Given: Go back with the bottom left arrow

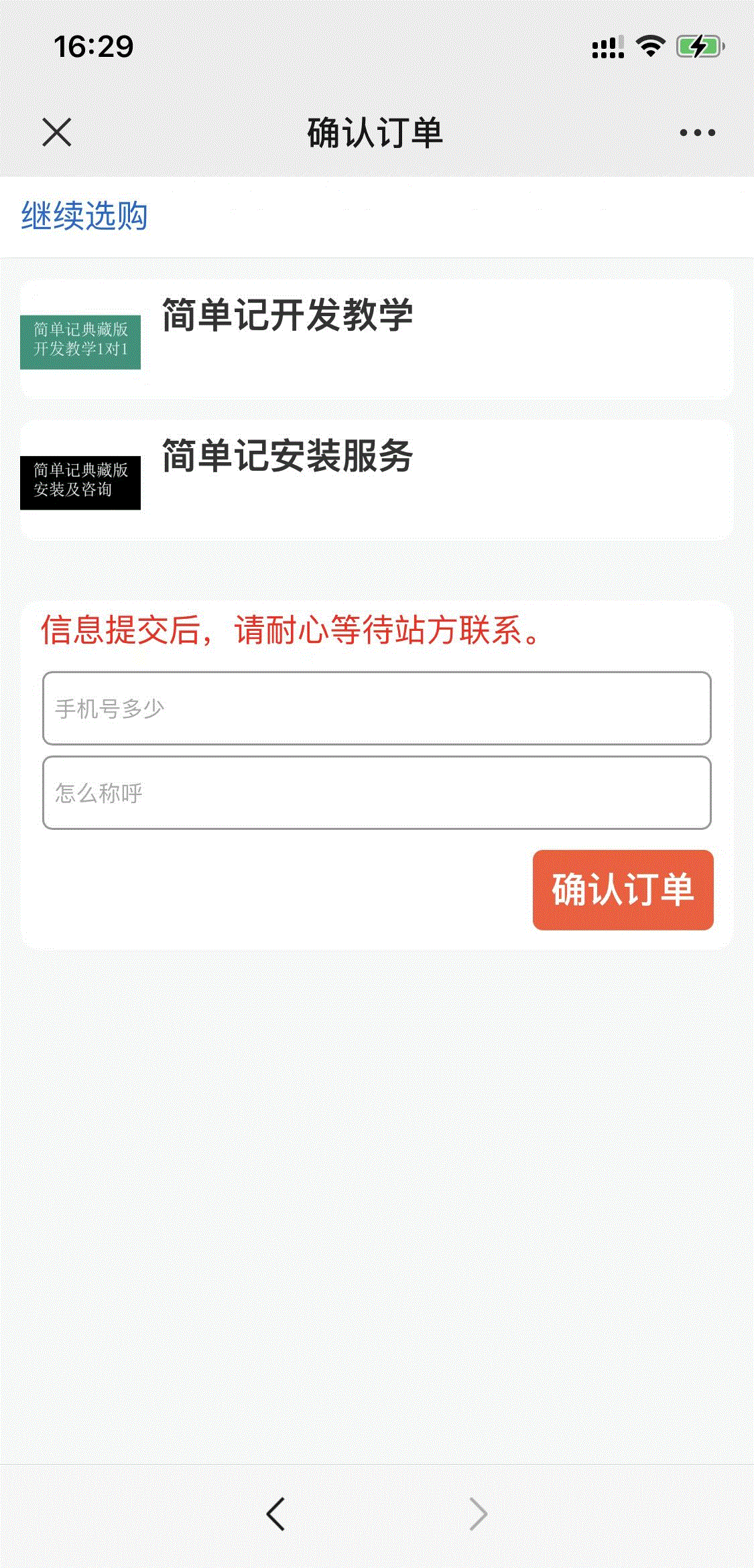Looking at the screenshot, I should point(275,1513).
